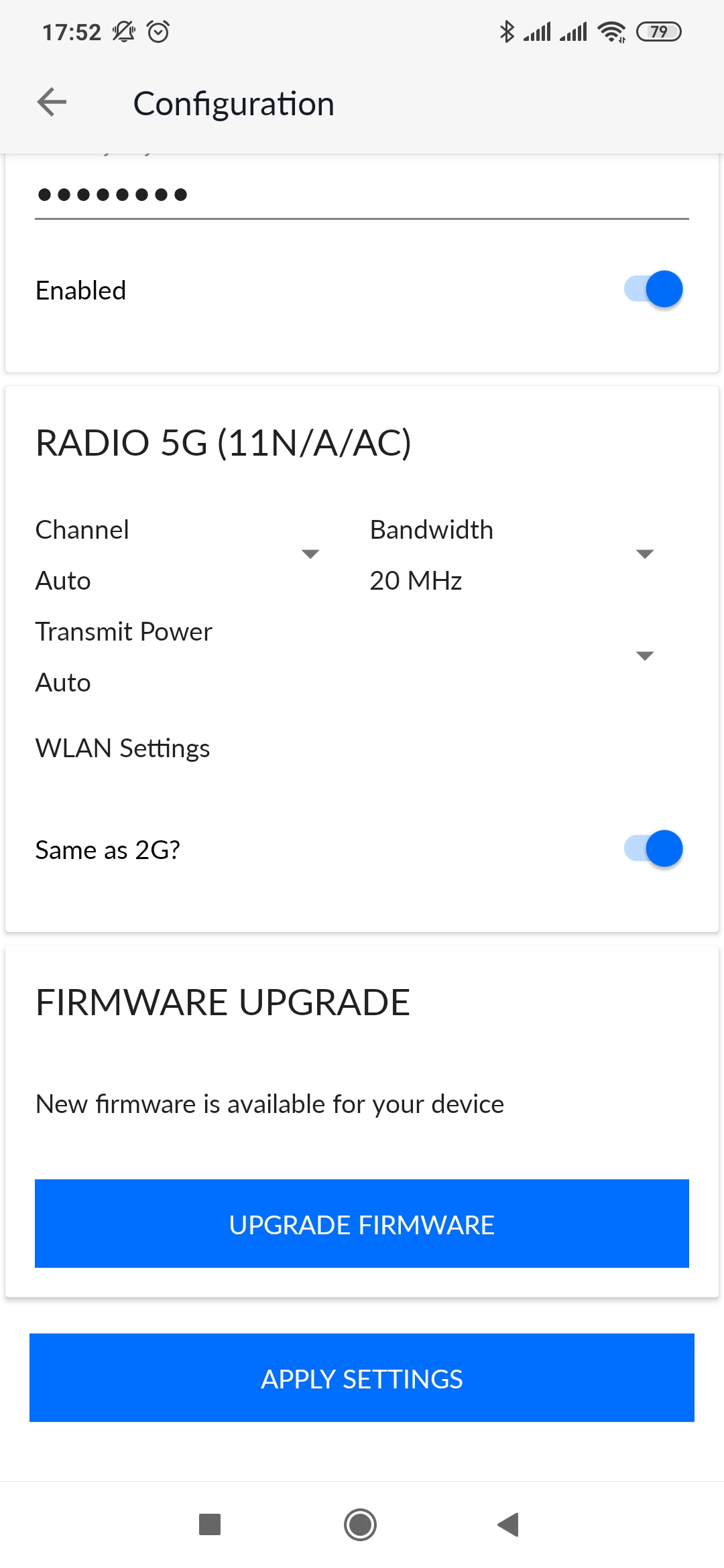Open the Bandwidth dropdown

[x=511, y=555]
